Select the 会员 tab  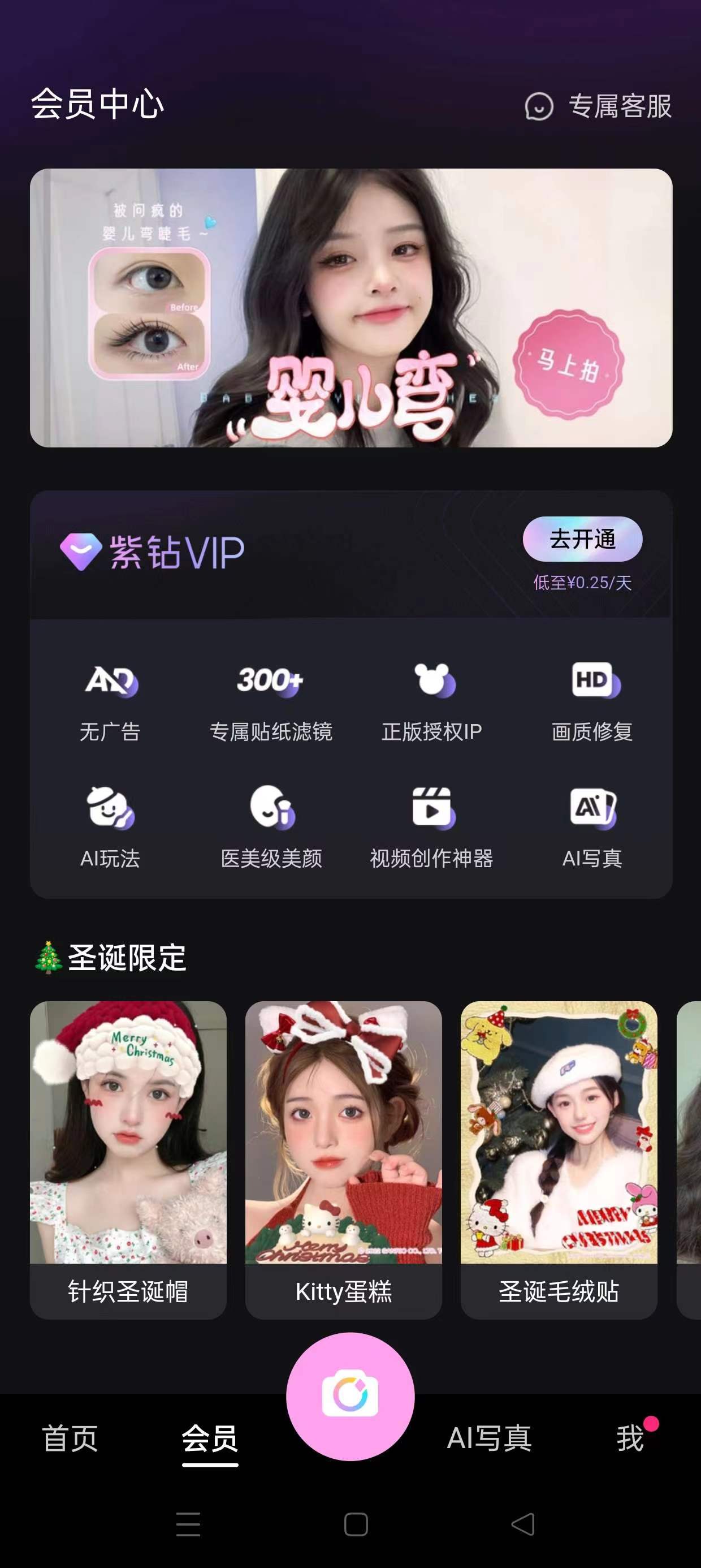[x=210, y=1439]
